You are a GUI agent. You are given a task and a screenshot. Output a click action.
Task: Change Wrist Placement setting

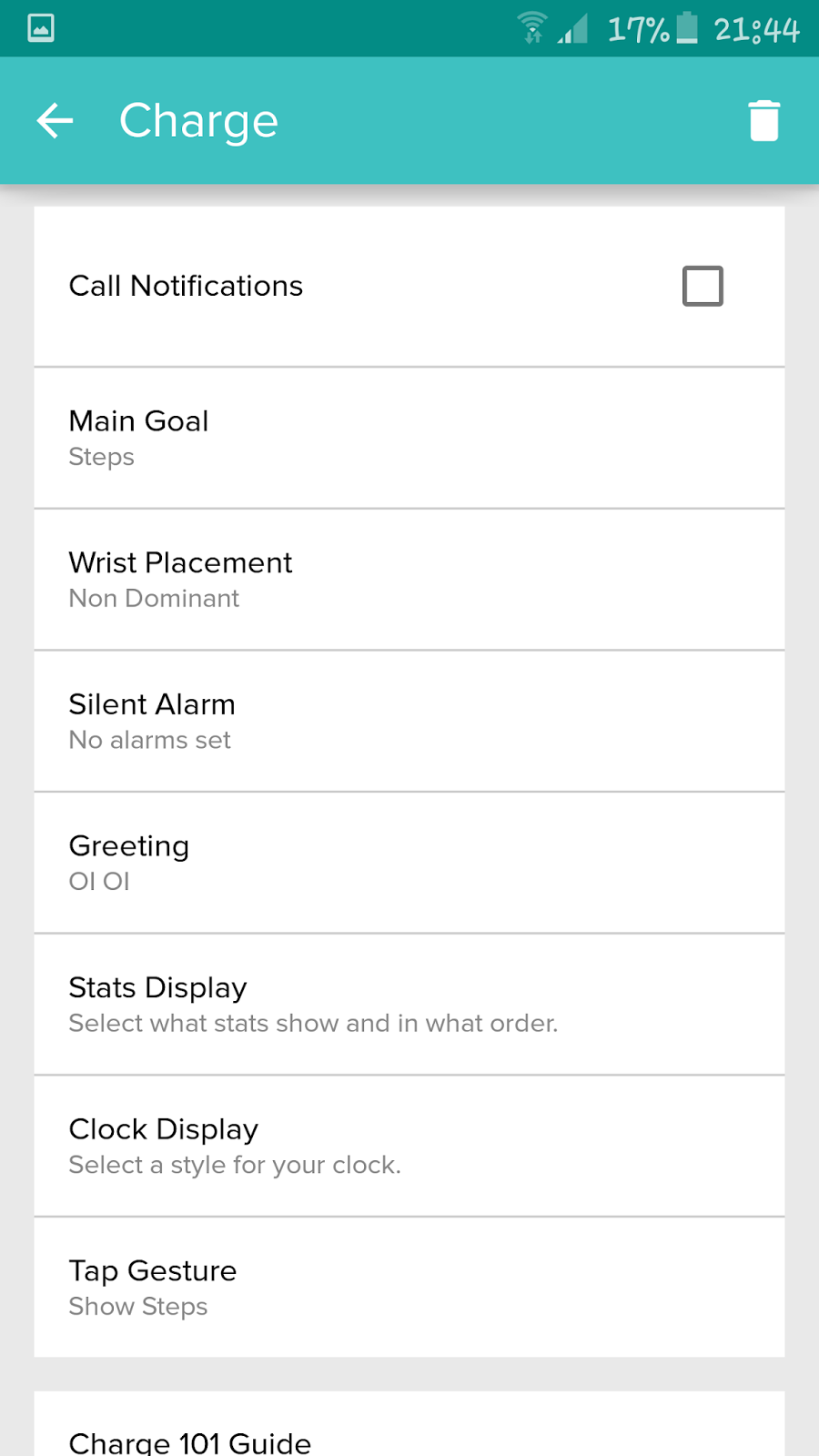409,580
